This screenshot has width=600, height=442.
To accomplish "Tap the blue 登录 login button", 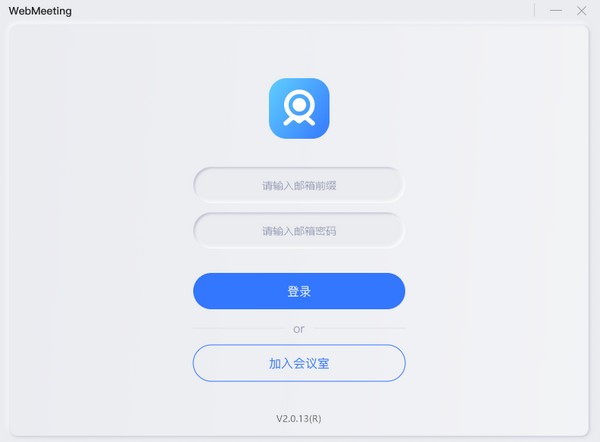I will 298,291.
